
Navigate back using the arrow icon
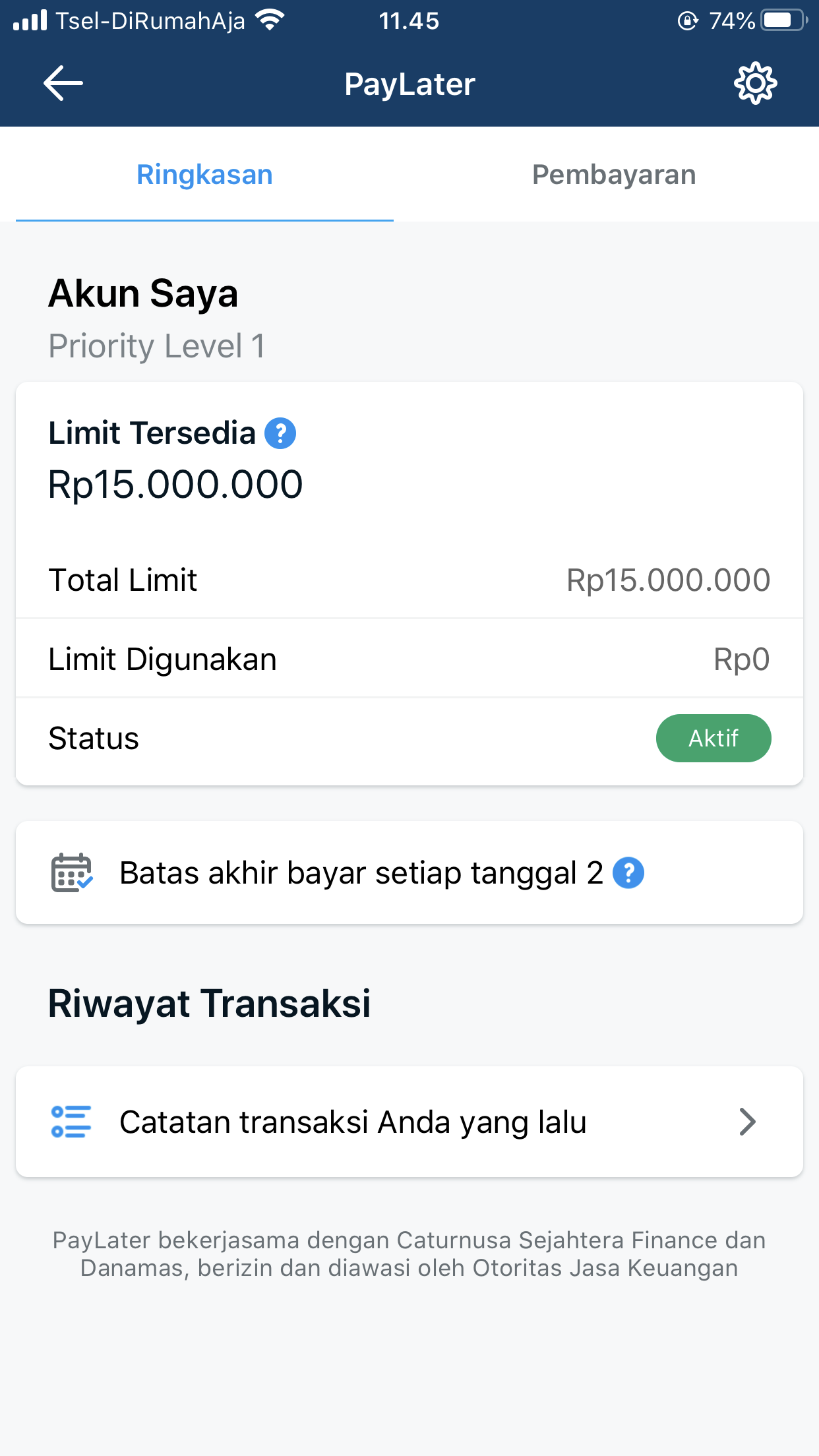[63, 83]
